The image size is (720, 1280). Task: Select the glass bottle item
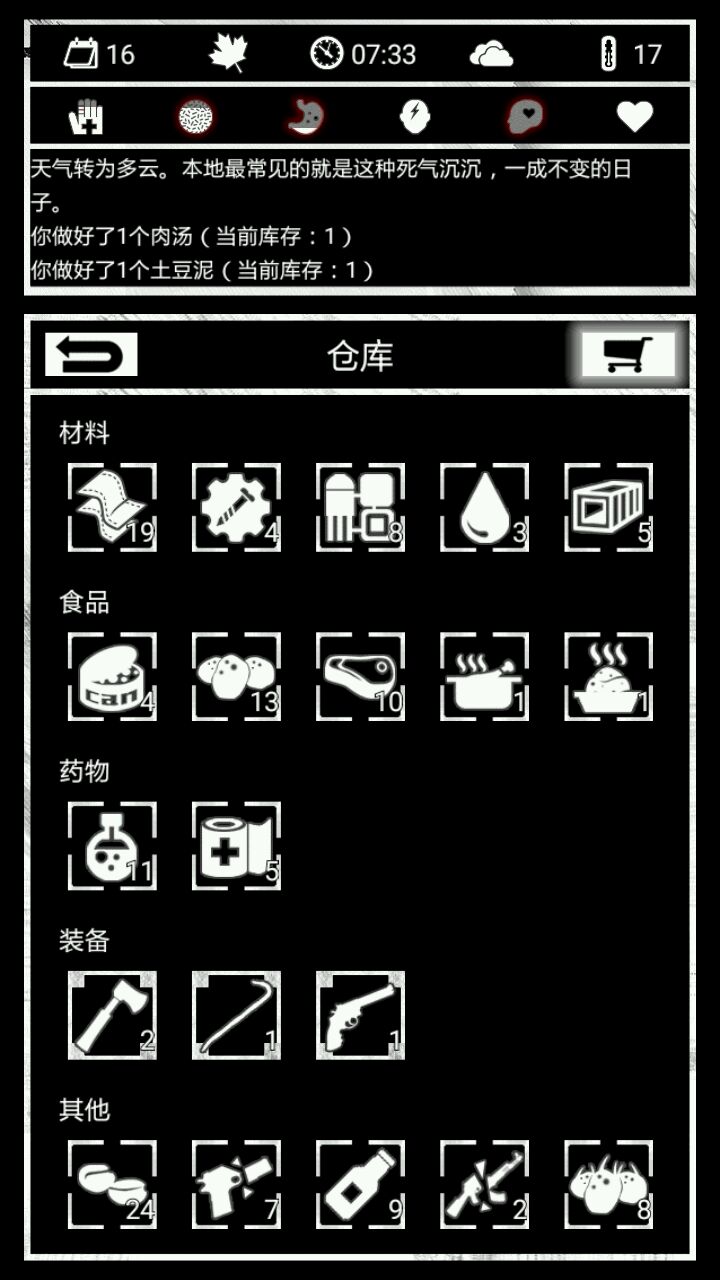[360, 1185]
